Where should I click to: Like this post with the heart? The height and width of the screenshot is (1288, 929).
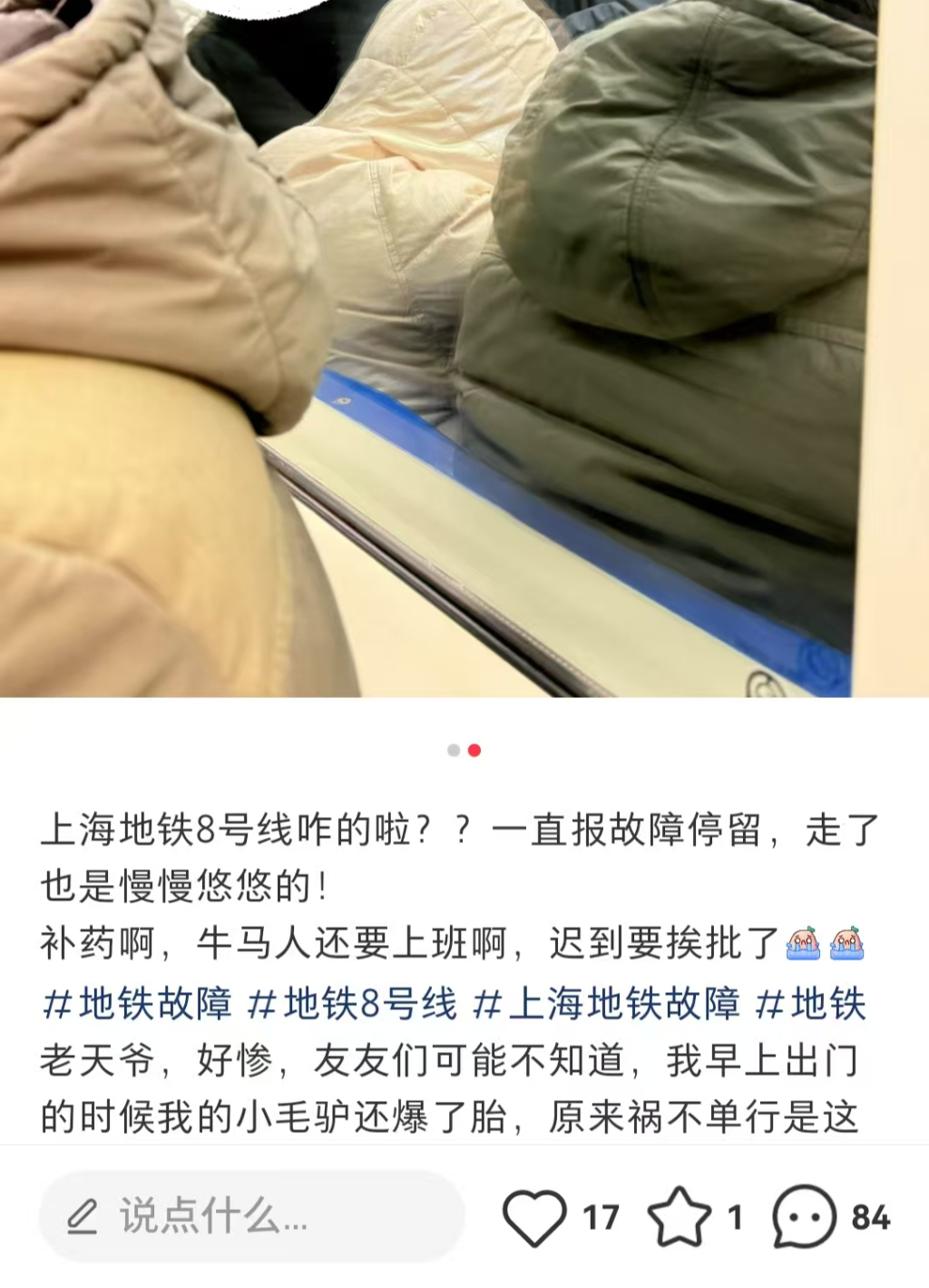pos(534,1216)
